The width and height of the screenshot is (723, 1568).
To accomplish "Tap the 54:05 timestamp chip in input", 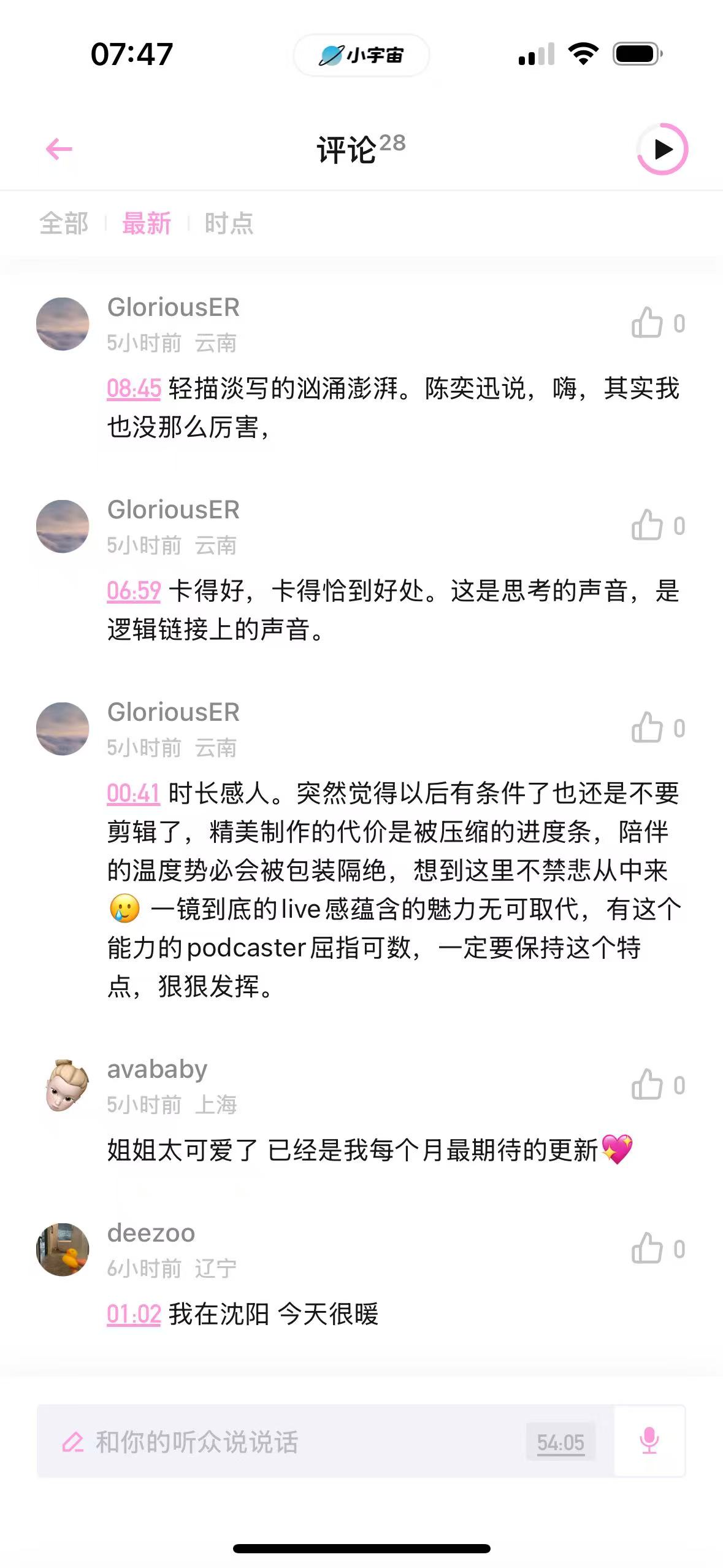I will point(560,1442).
